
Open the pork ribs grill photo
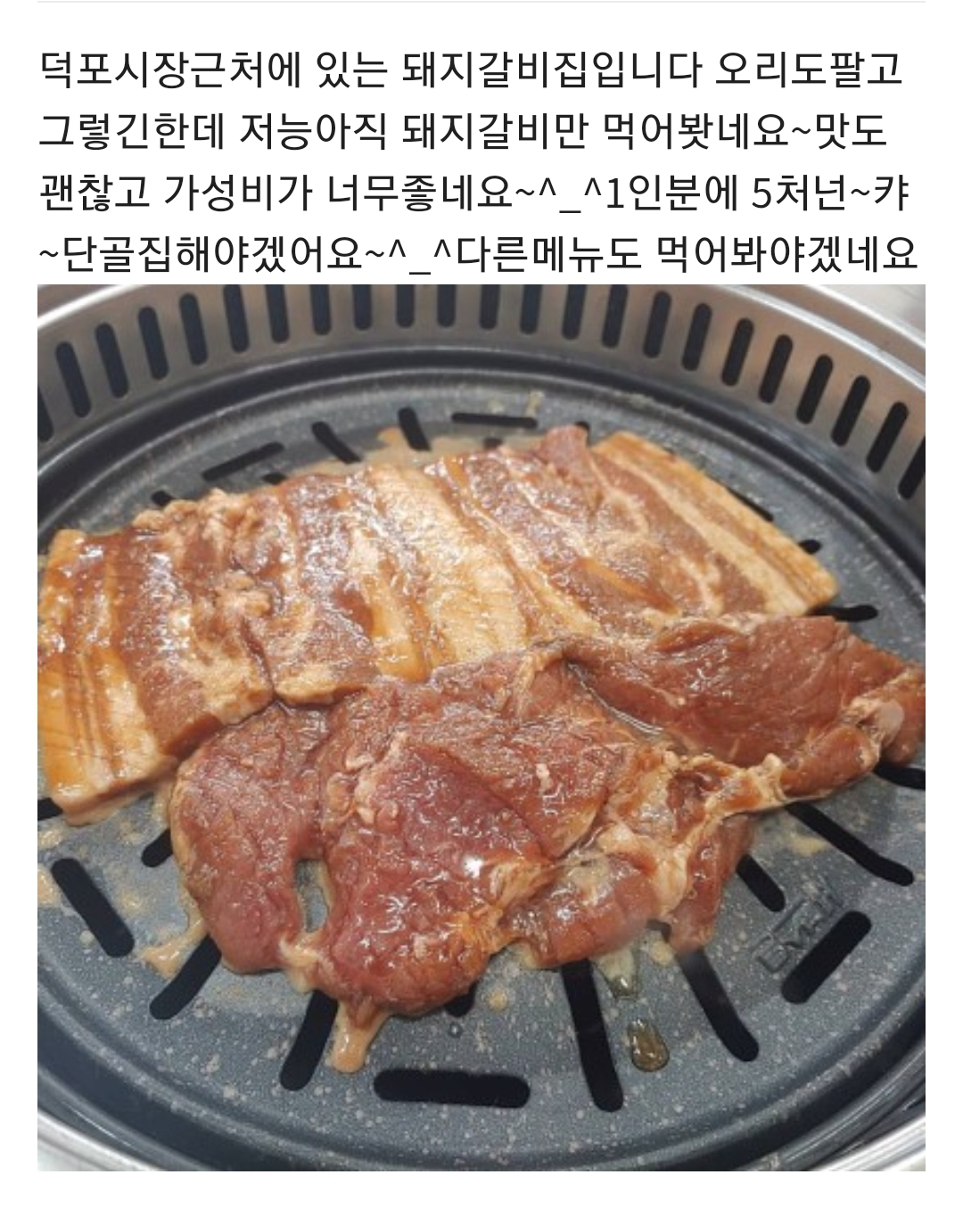point(481,727)
